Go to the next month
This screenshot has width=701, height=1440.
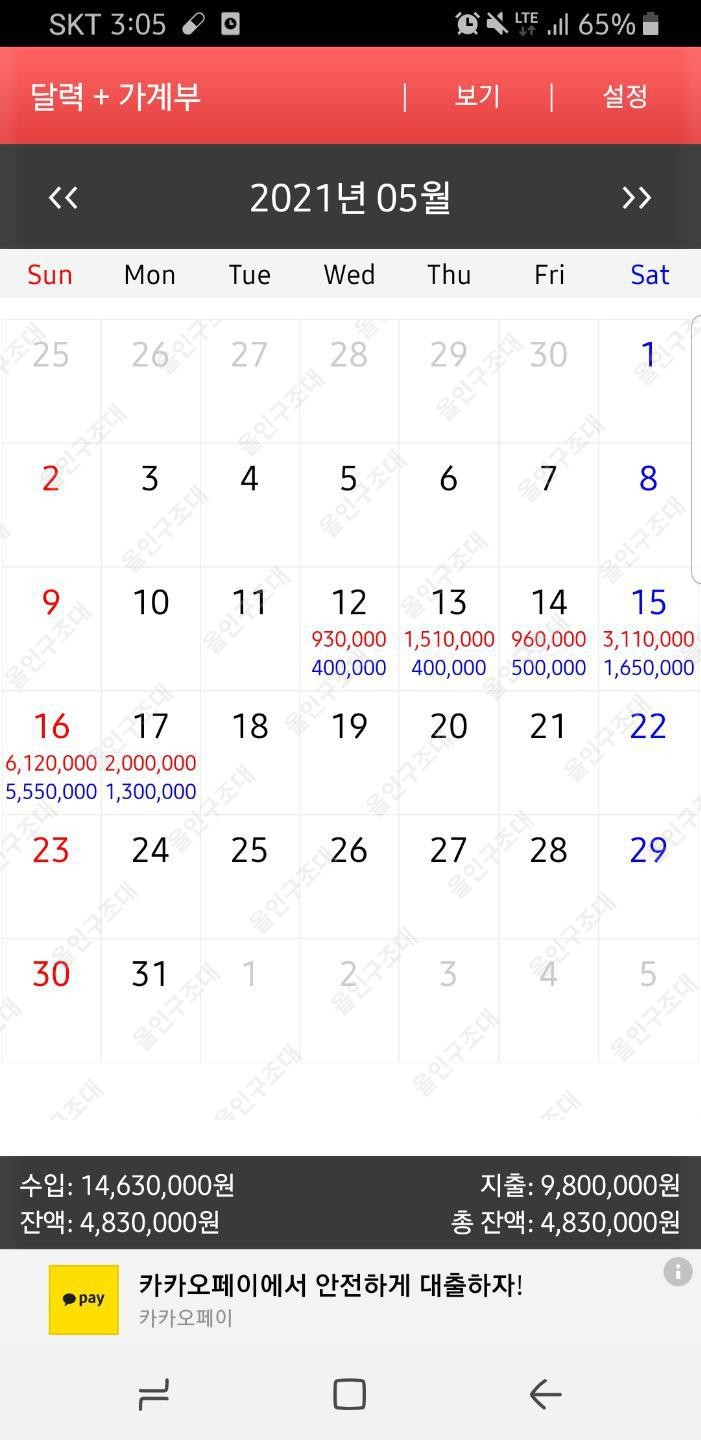pos(637,197)
